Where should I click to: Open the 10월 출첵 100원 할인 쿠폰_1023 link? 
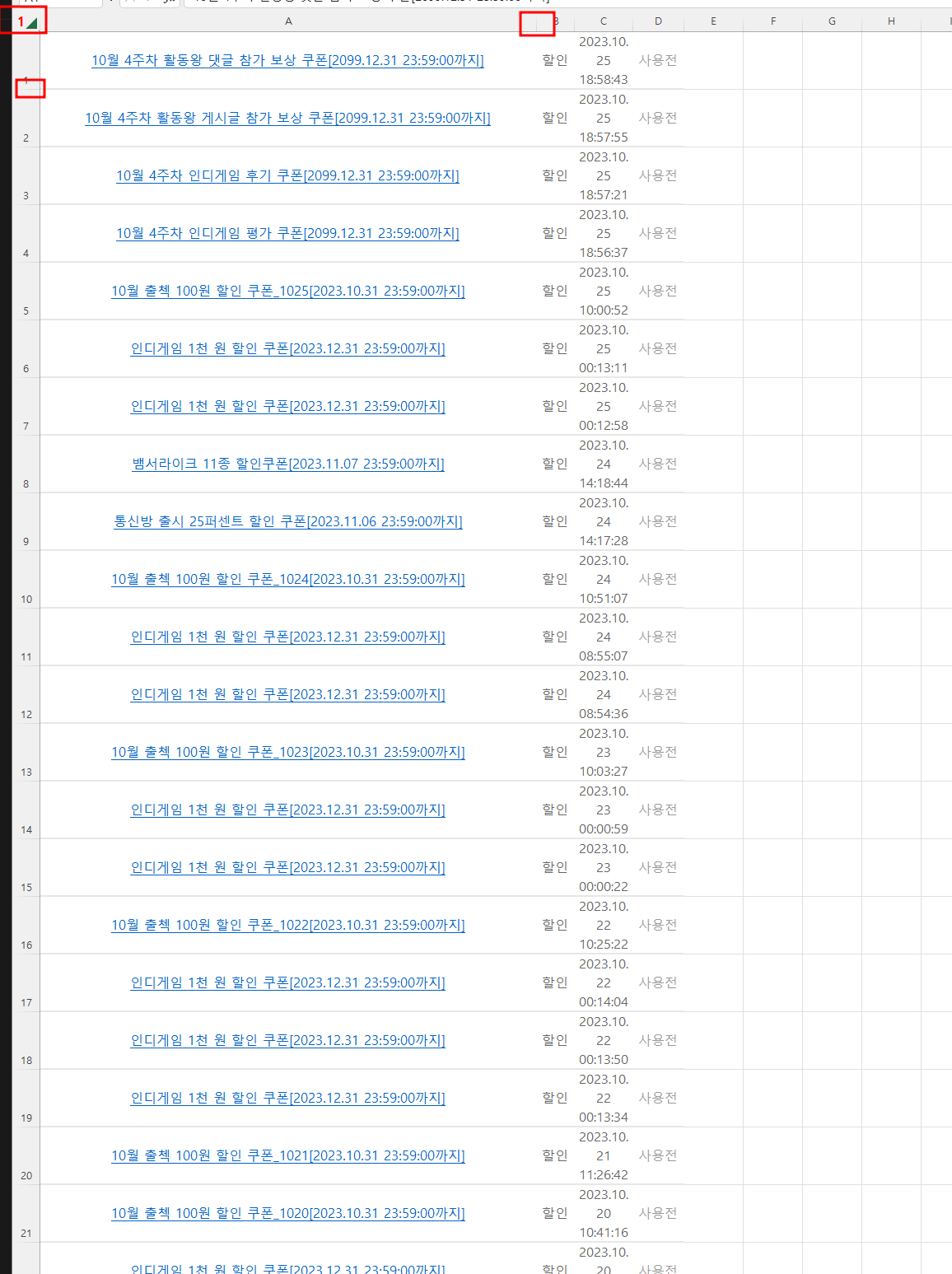point(287,752)
